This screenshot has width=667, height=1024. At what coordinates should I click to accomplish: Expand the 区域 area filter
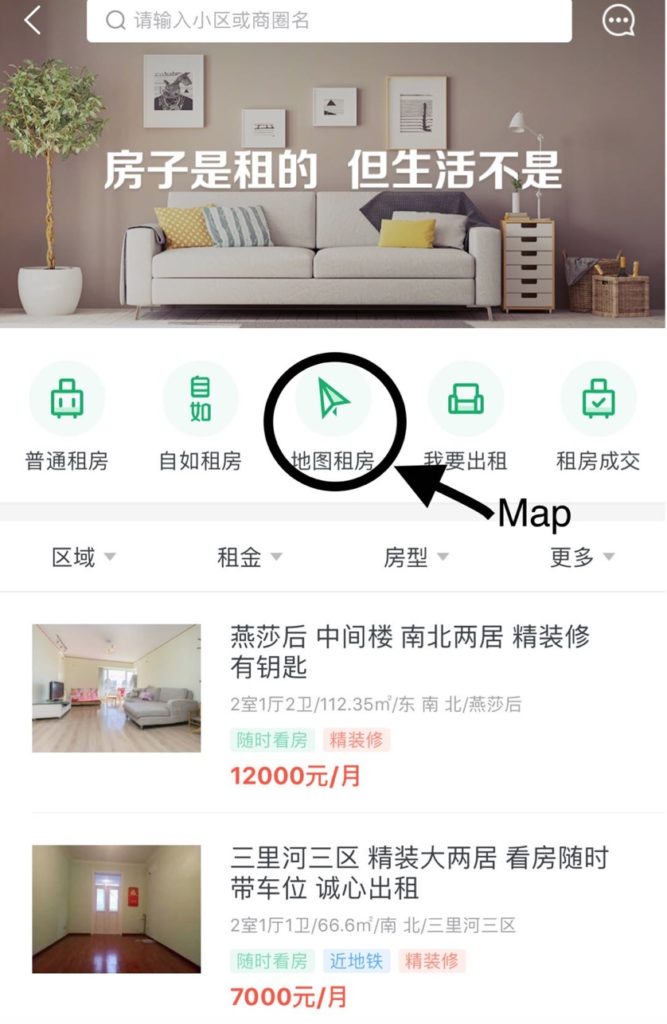[x=84, y=557]
